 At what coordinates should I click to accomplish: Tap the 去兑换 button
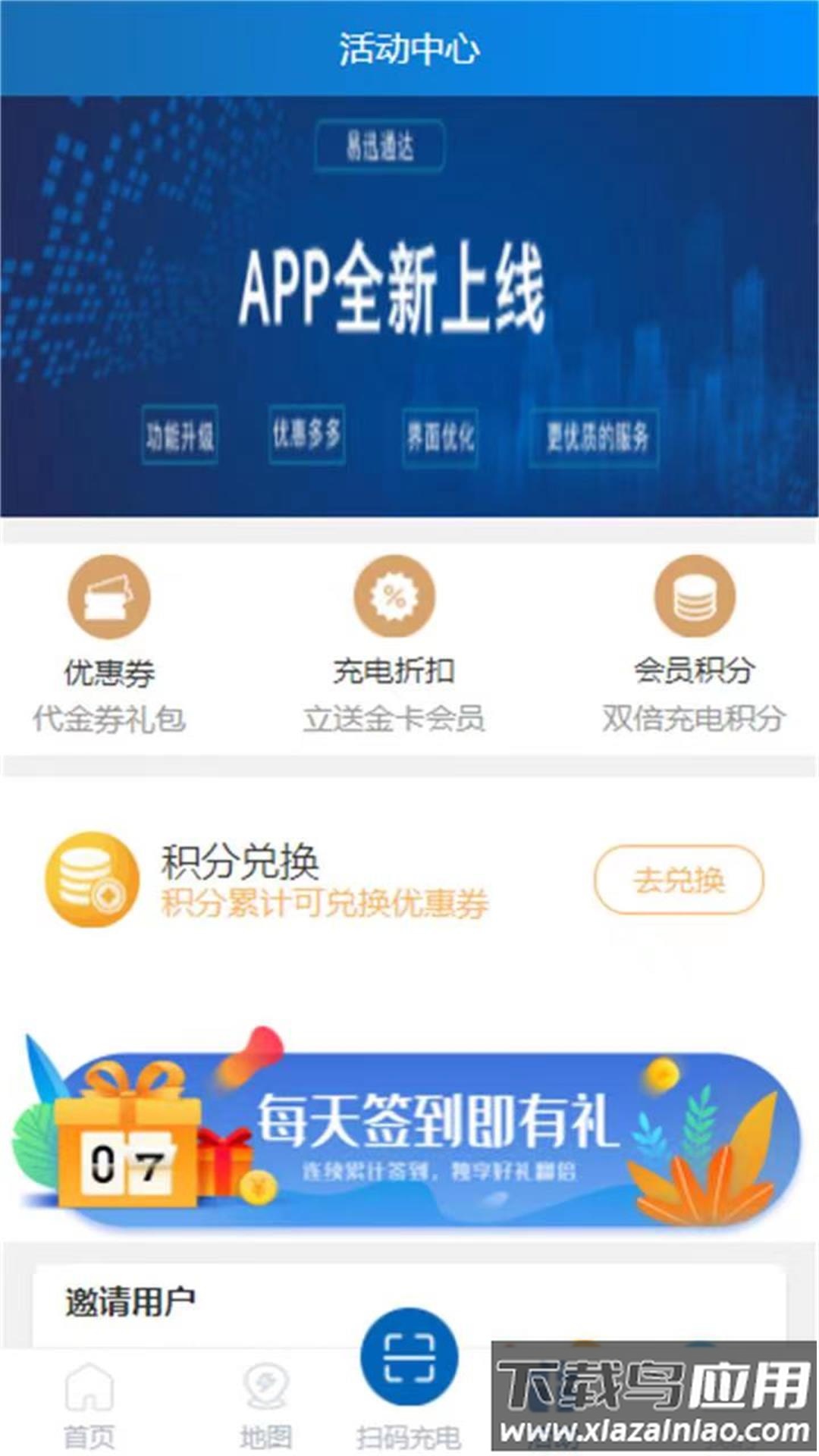679,880
